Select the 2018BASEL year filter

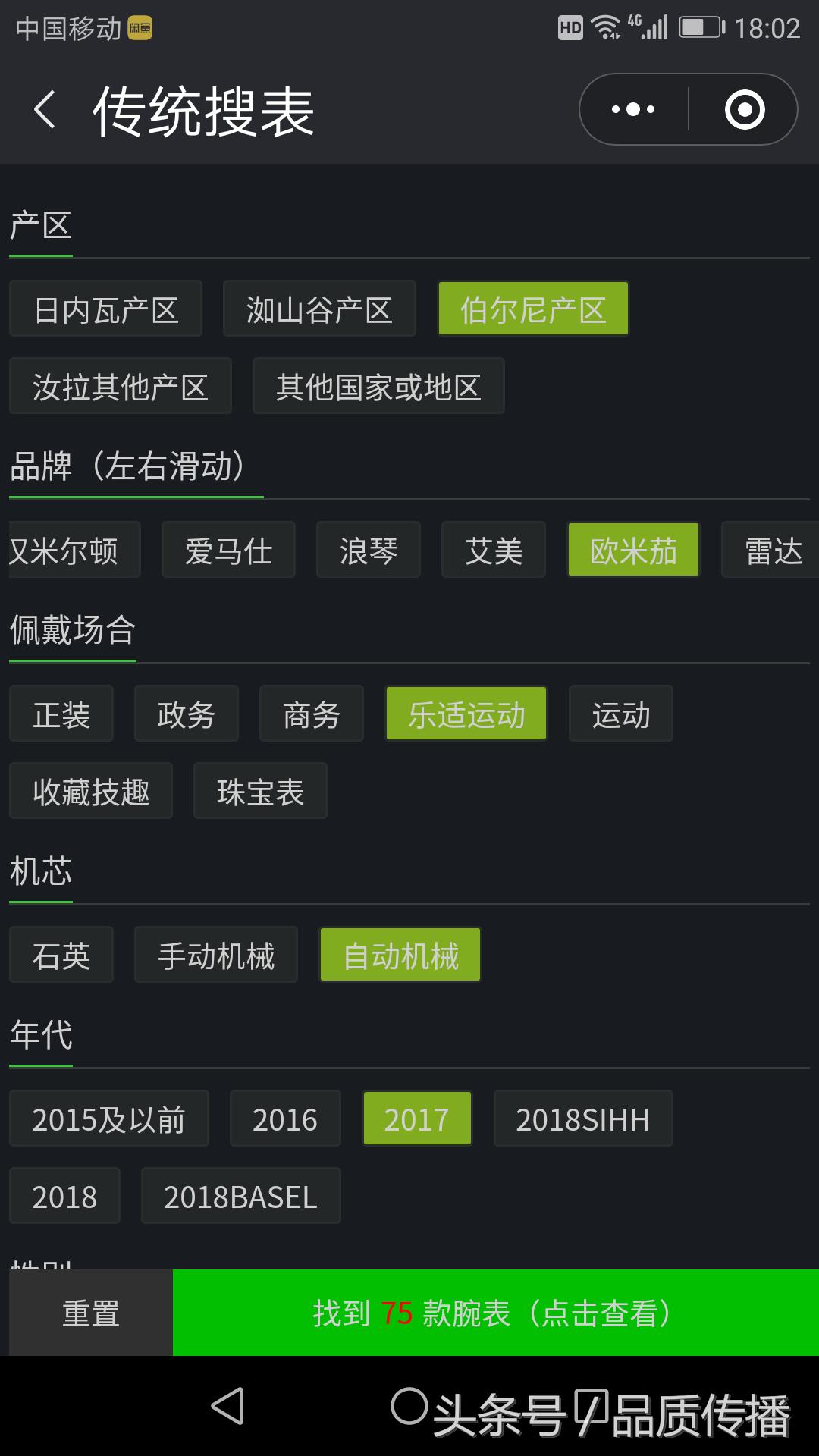pyautogui.click(x=240, y=1195)
